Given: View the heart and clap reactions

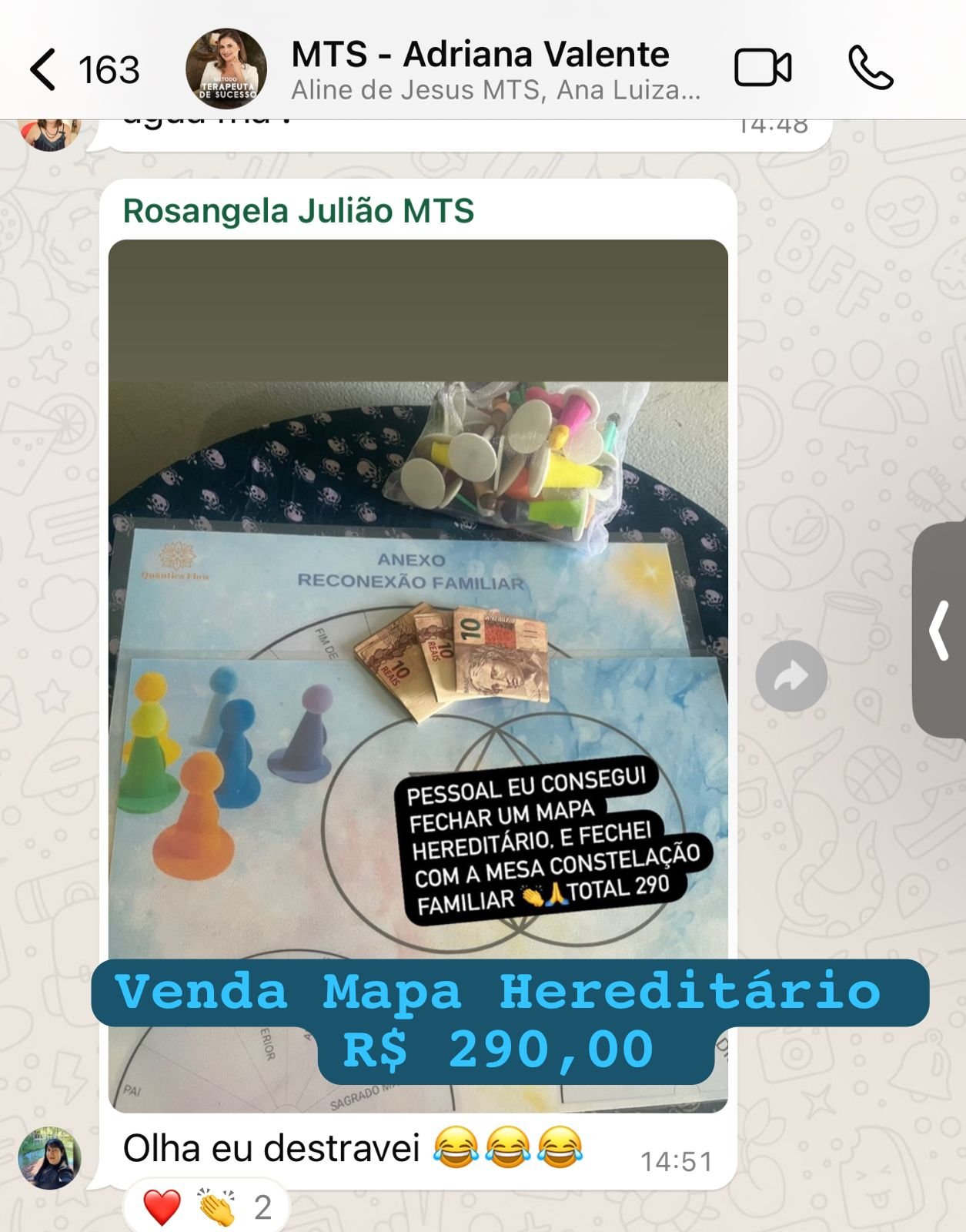Looking at the screenshot, I should [206, 1207].
